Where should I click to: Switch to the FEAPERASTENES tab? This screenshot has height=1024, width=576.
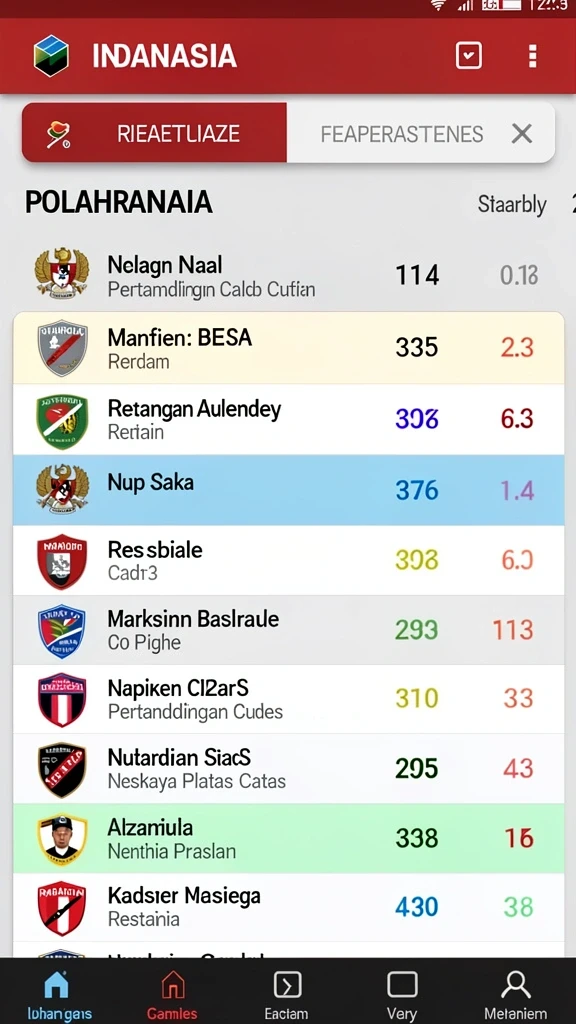coord(401,134)
